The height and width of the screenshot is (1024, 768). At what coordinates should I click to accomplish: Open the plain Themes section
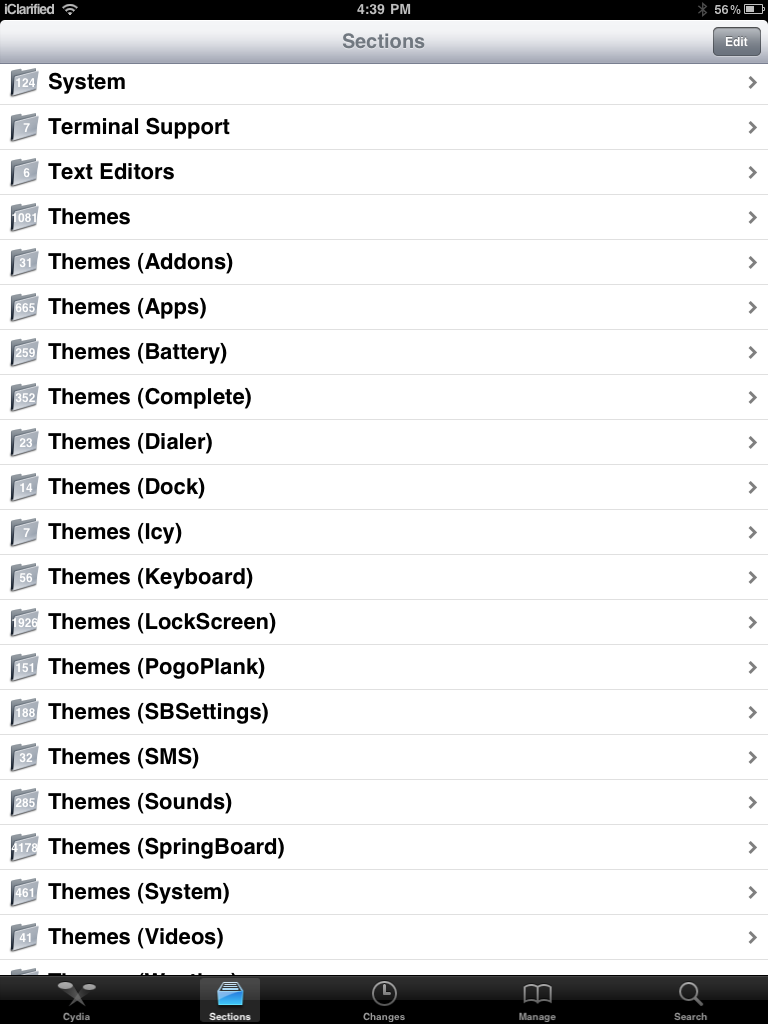384,217
